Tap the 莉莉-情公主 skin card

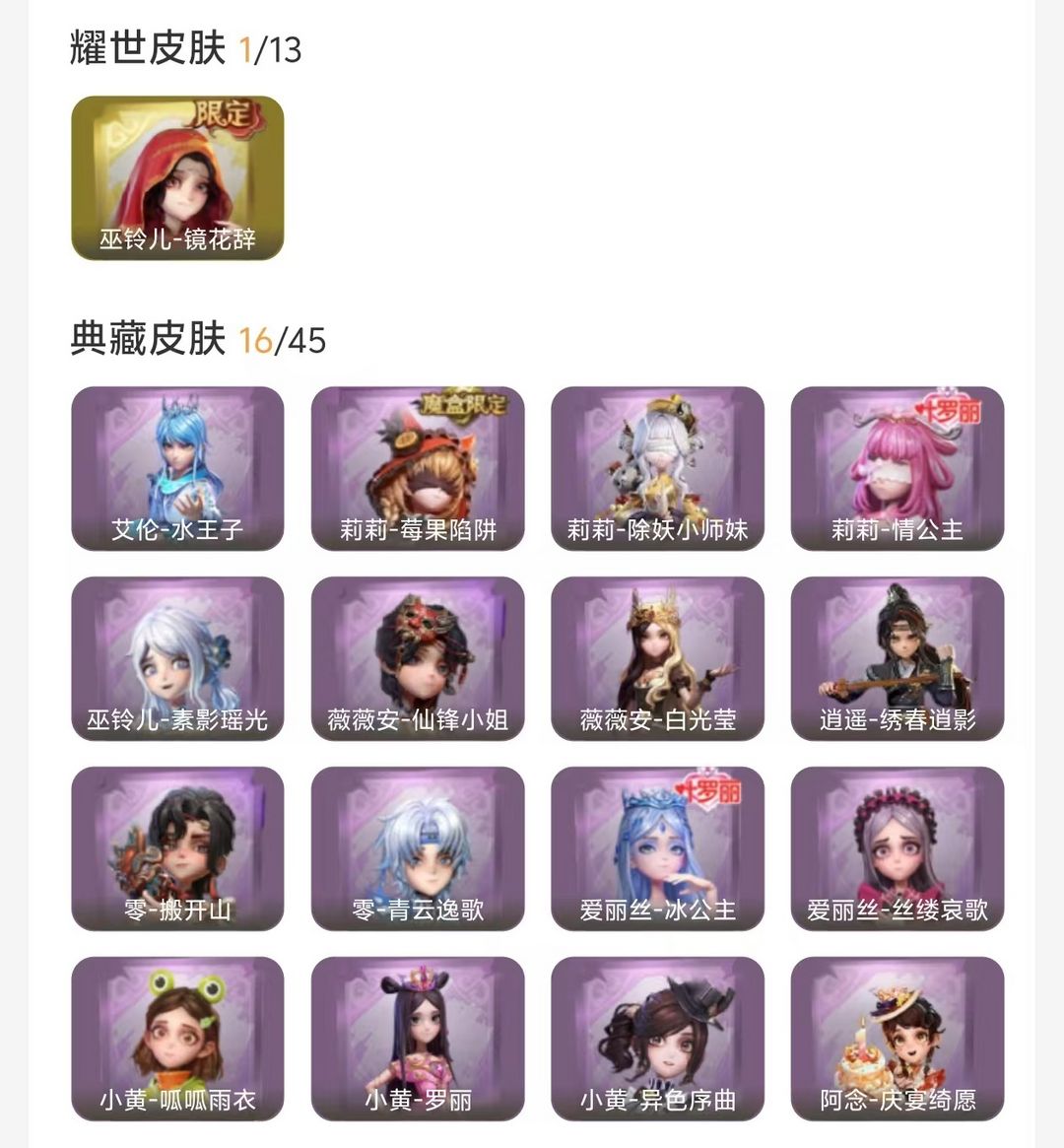[x=898, y=469]
